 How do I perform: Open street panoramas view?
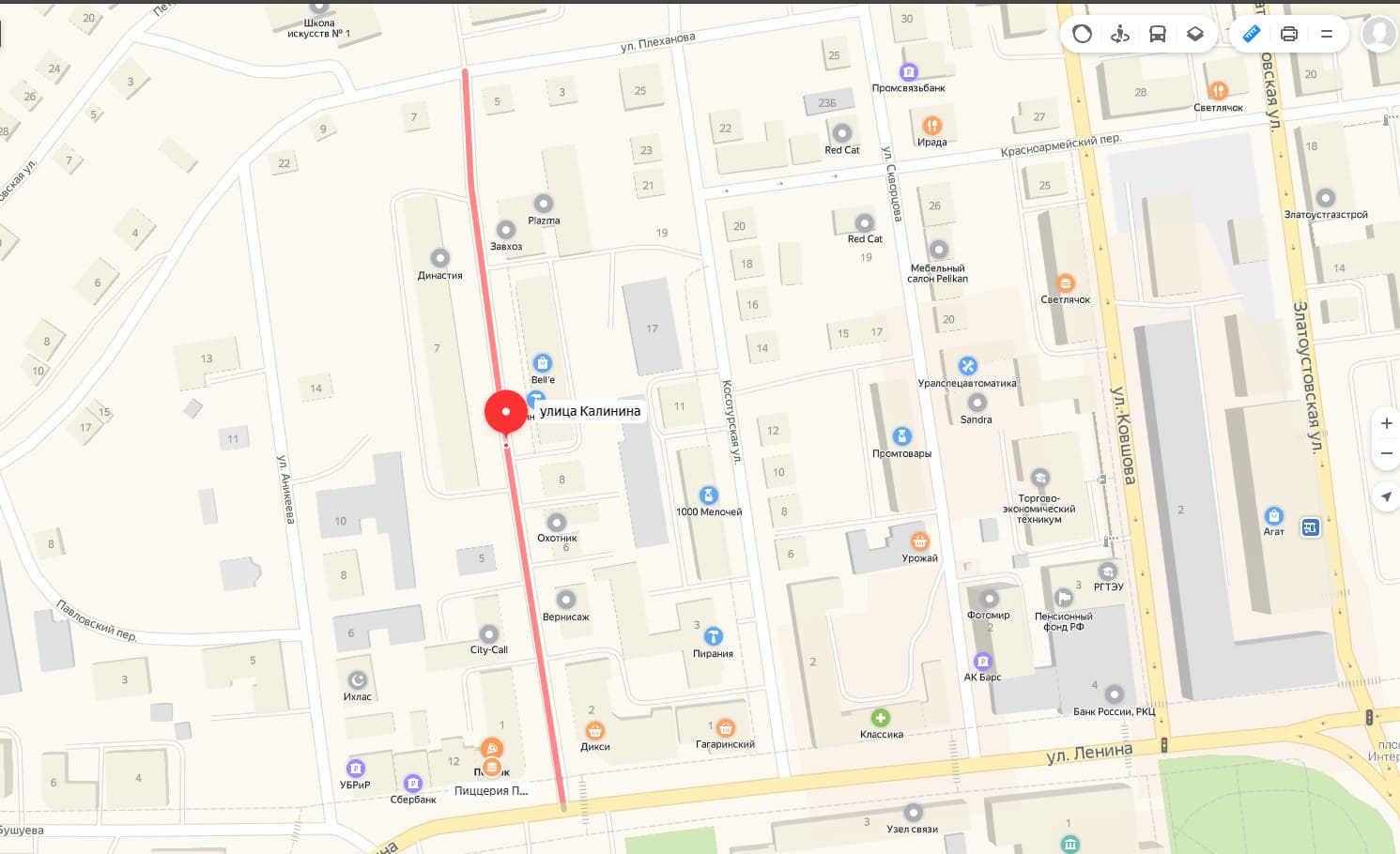point(1120,34)
